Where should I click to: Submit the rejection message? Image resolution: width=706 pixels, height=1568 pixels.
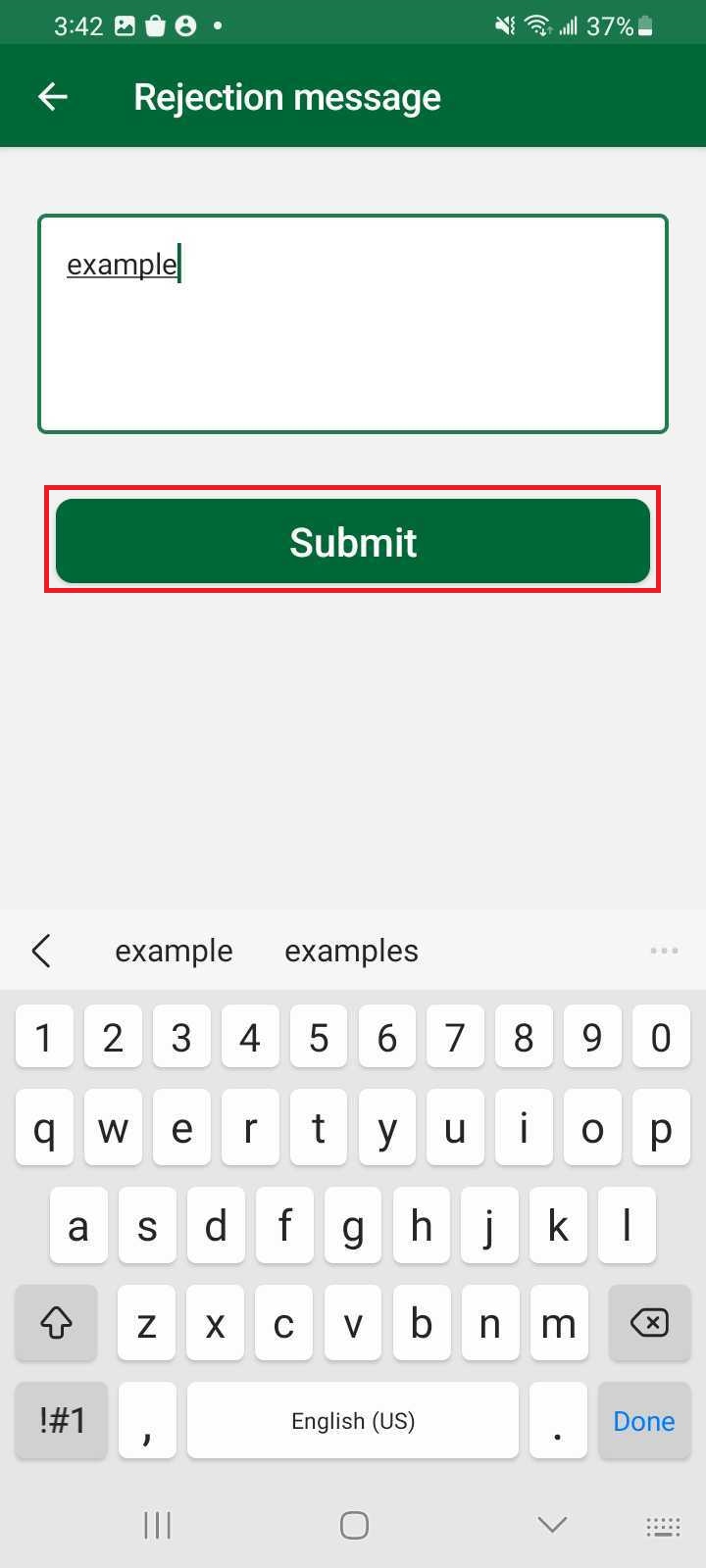point(353,541)
